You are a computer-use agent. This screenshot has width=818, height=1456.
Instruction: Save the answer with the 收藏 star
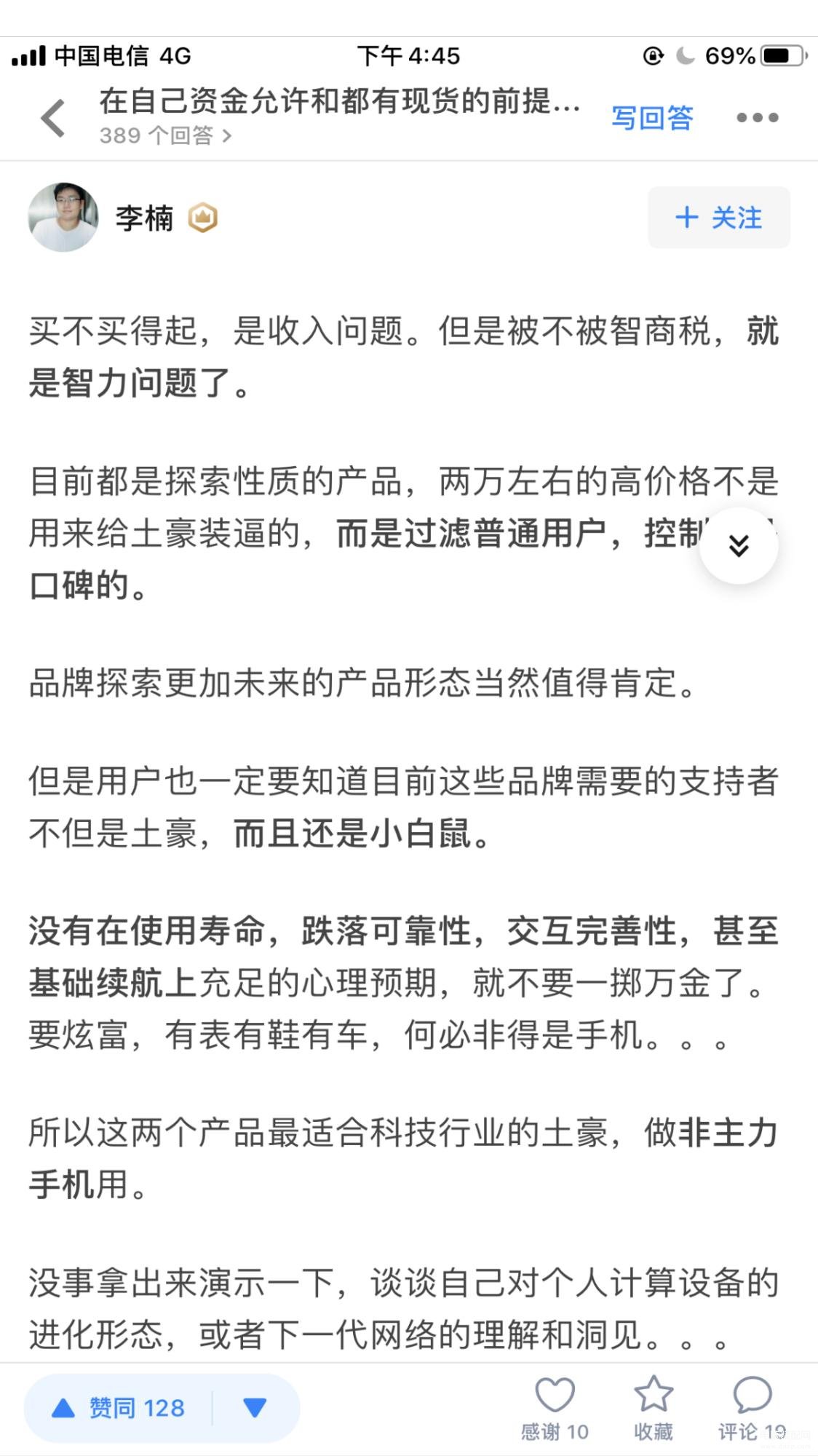(x=653, y=1408)
